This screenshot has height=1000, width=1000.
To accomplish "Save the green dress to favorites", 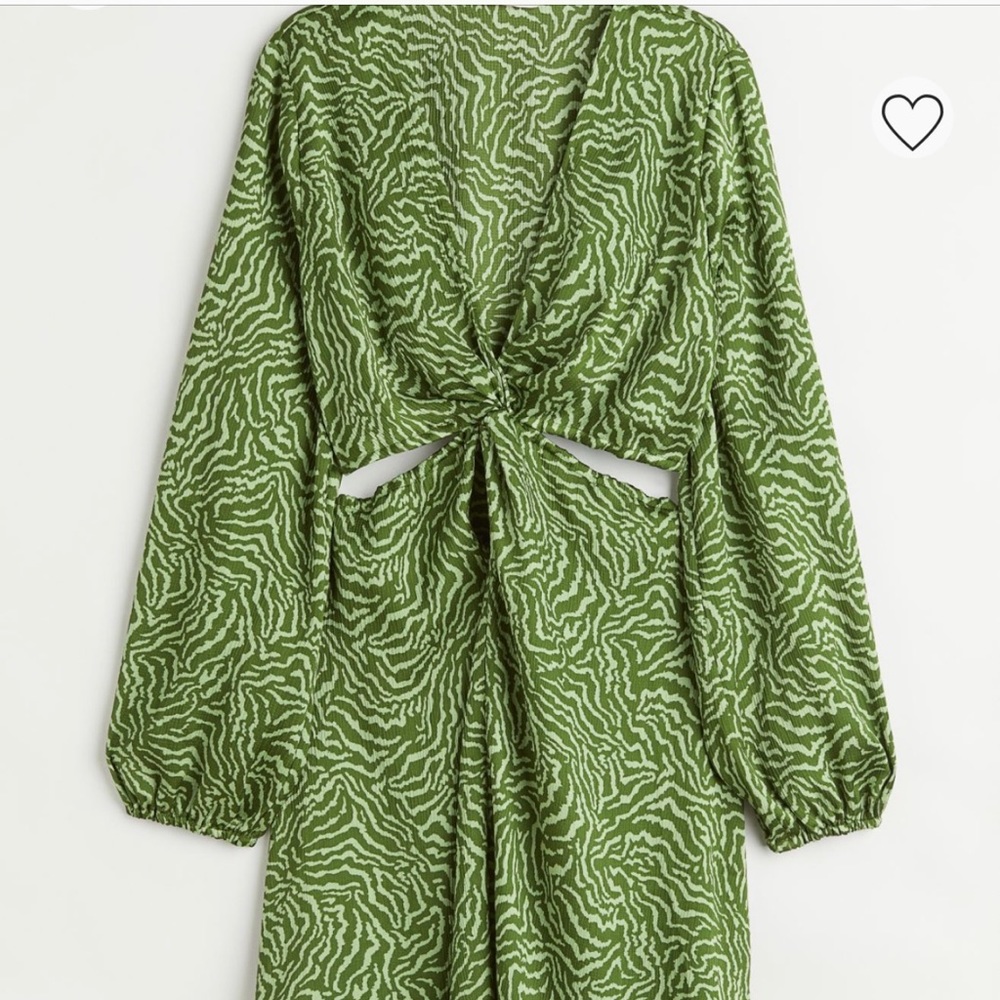I will (x=912, y=121).
